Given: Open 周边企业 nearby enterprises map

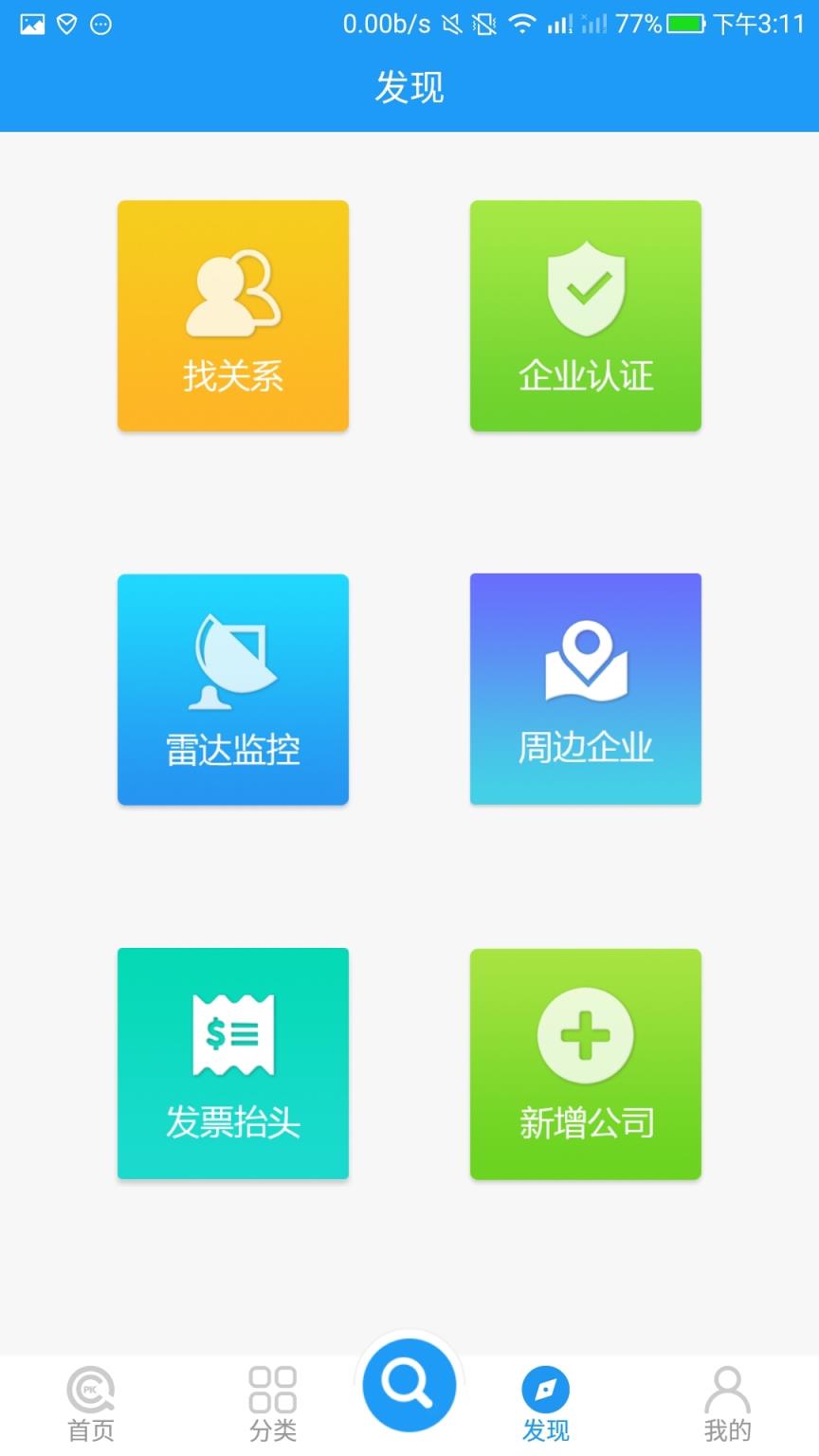Looking at the screenshot, I should [x=585, y=690].
